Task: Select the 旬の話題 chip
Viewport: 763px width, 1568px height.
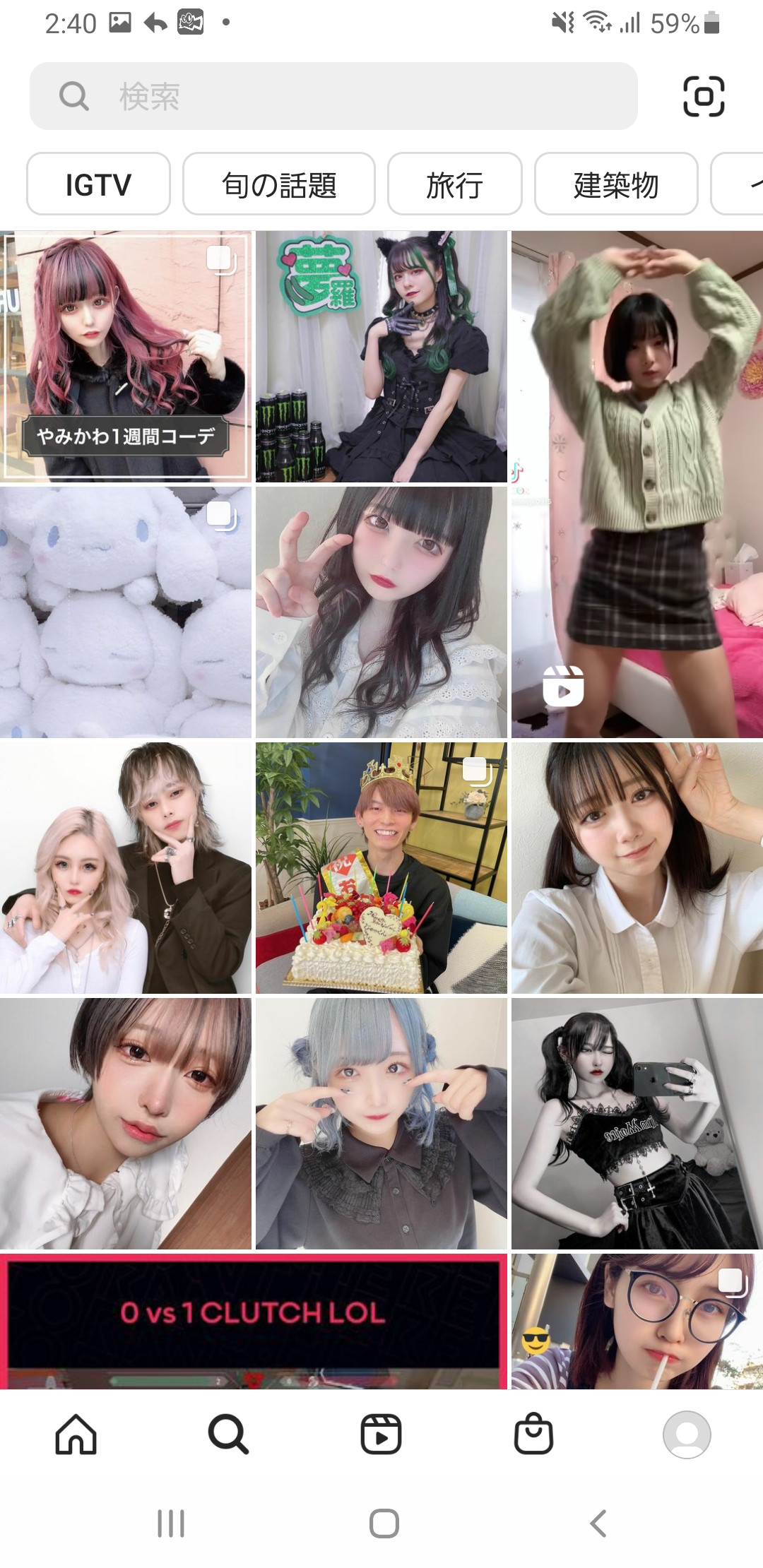Action: [279, 184]
